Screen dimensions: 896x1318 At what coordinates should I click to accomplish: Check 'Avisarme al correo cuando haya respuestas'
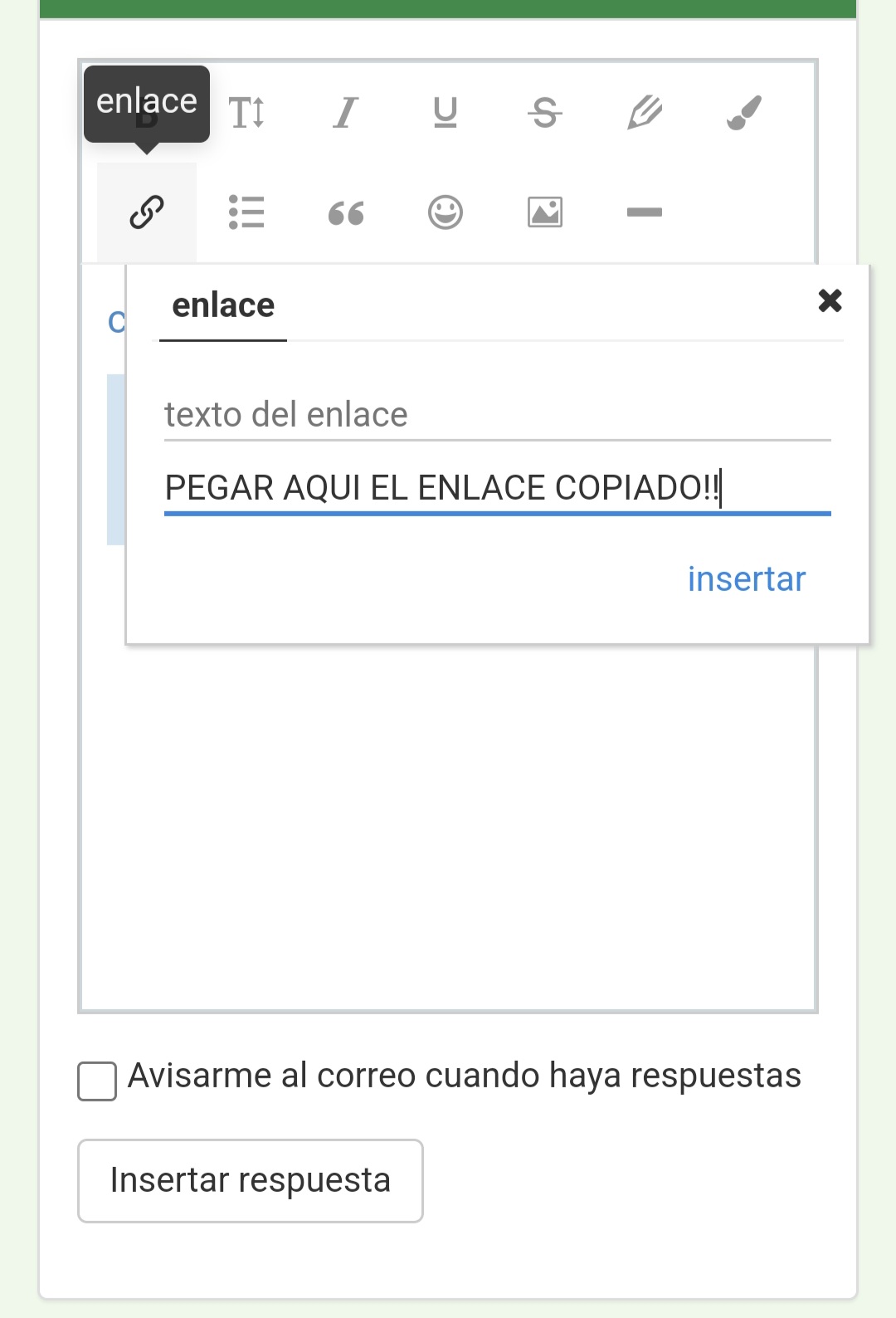(x=97, y=1081)
